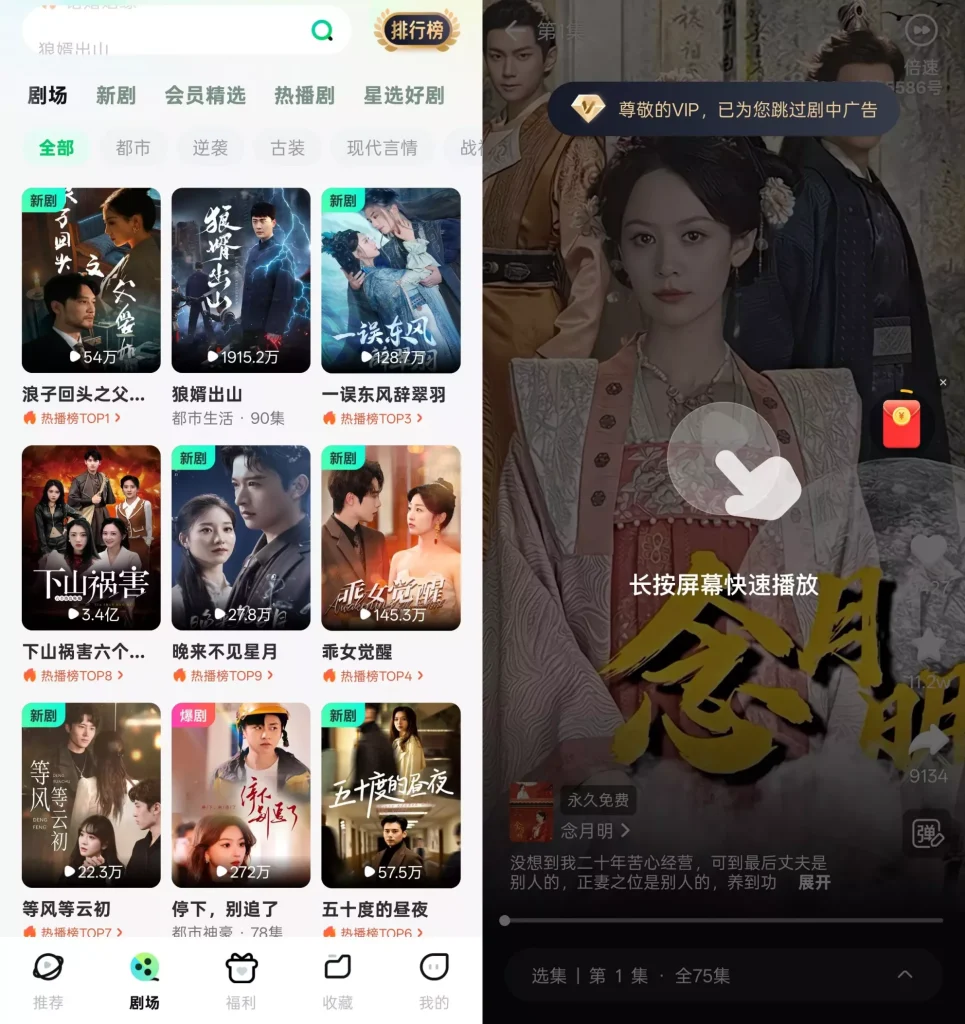Expand the drama description with 展开
The height and width of the screenshot is (1024, 965).
pos(813,883)
